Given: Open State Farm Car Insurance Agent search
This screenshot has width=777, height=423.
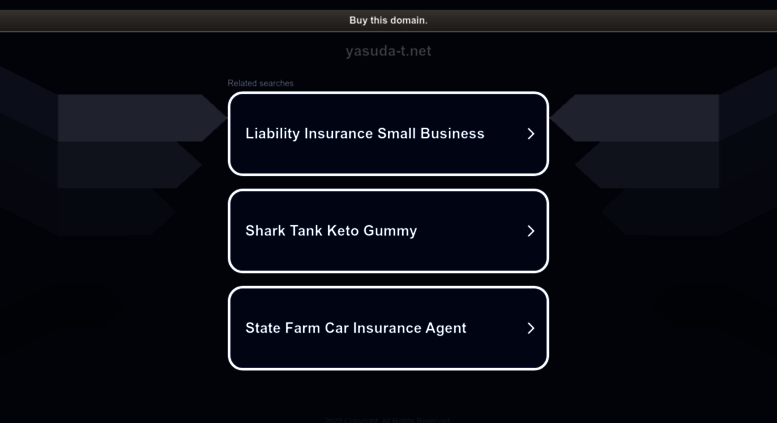Looking at the screenshot, I should click(x=388, y=328).
